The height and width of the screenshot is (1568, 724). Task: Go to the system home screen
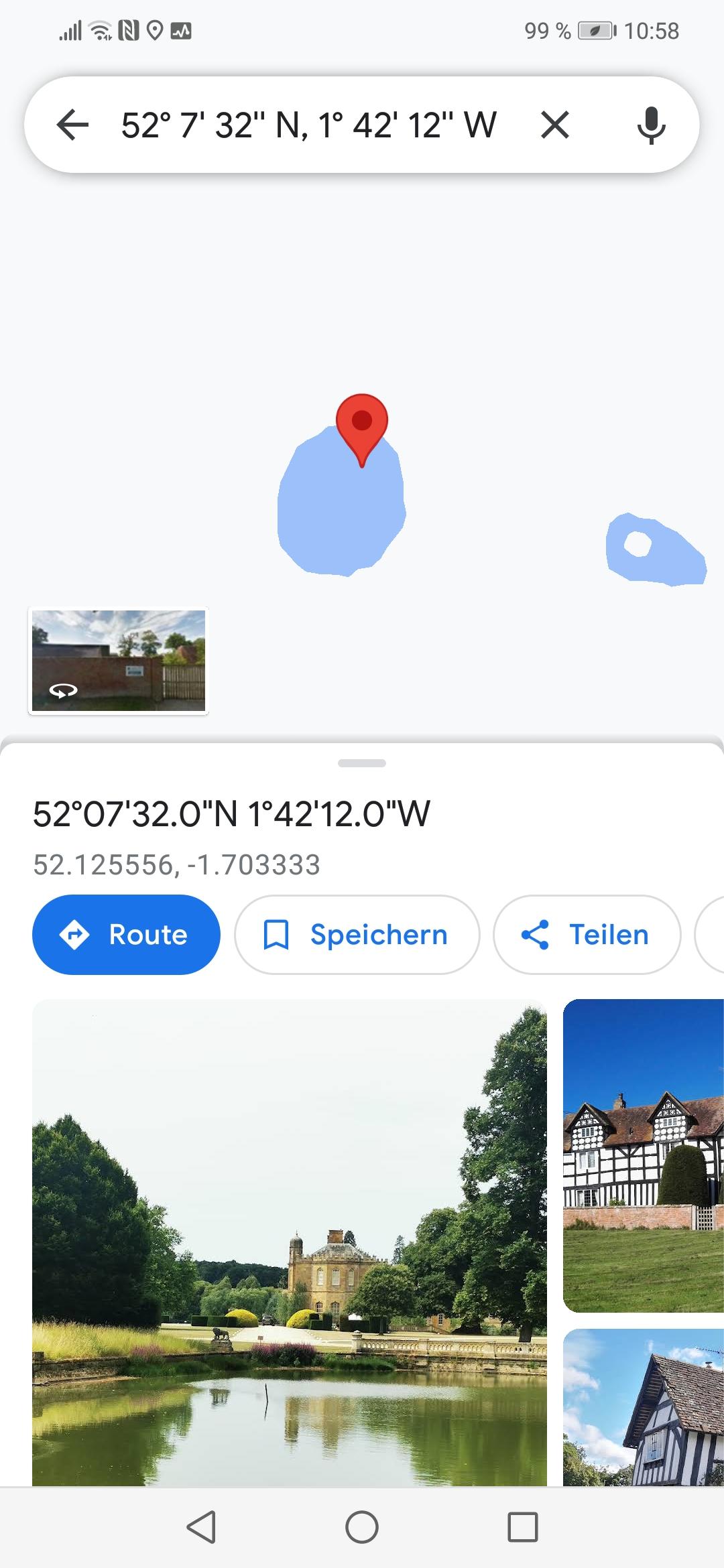[362, 1528]
